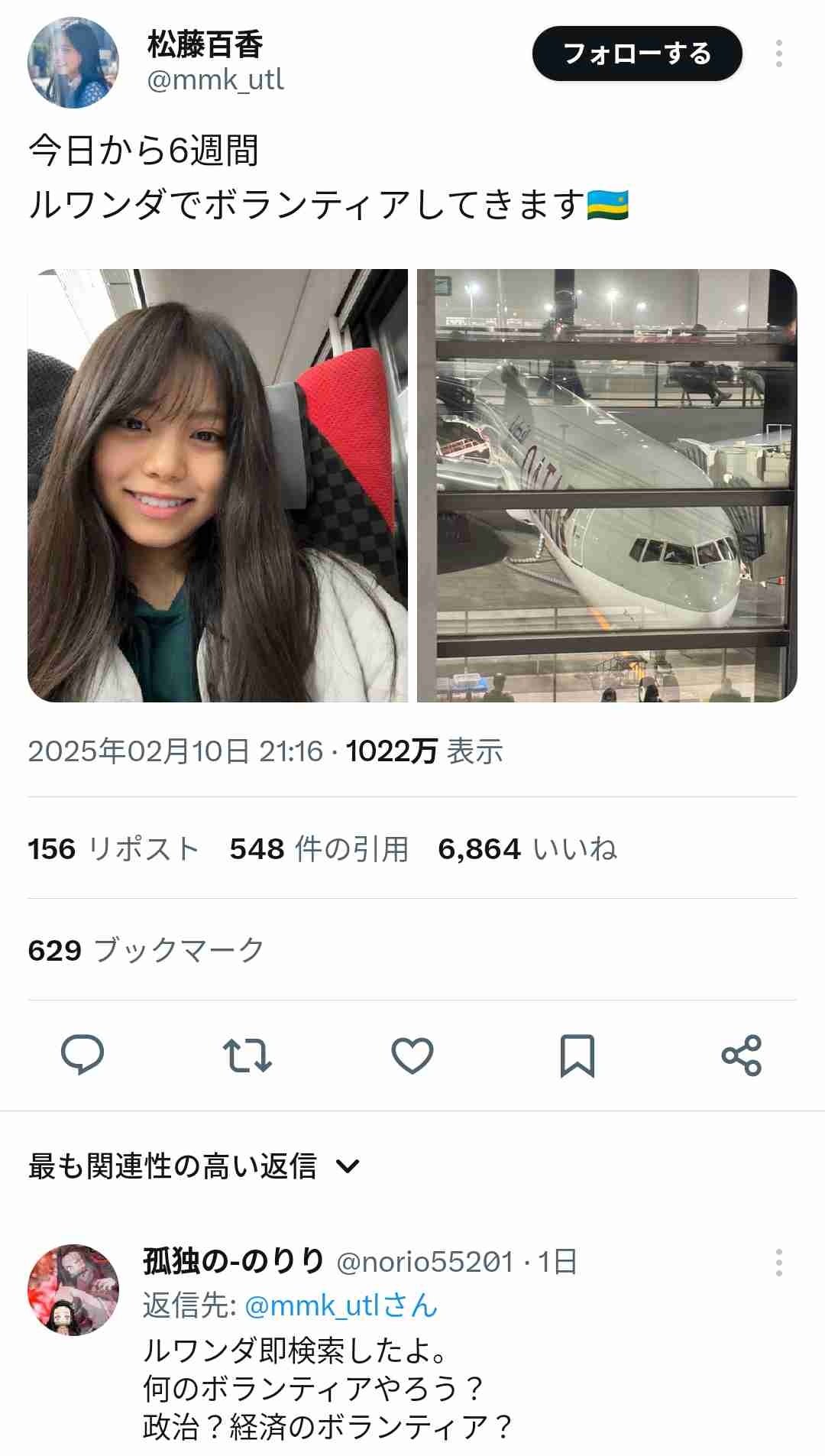
Task: Tap the フォローする follow button
Action: point(636,54)
